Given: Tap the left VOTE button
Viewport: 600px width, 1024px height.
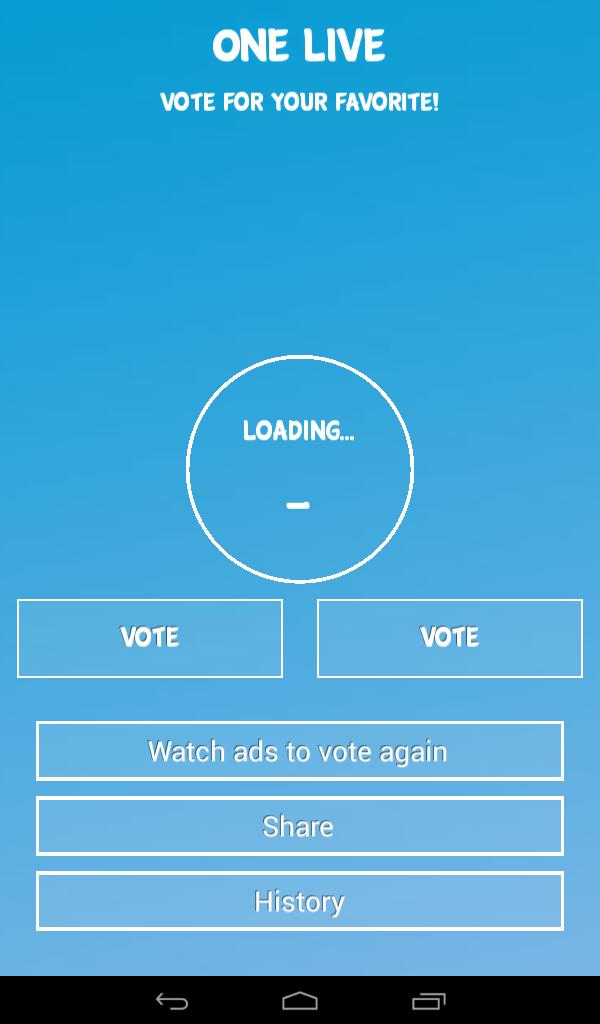Looking at the screenshot, I should (x=150, y=638).
